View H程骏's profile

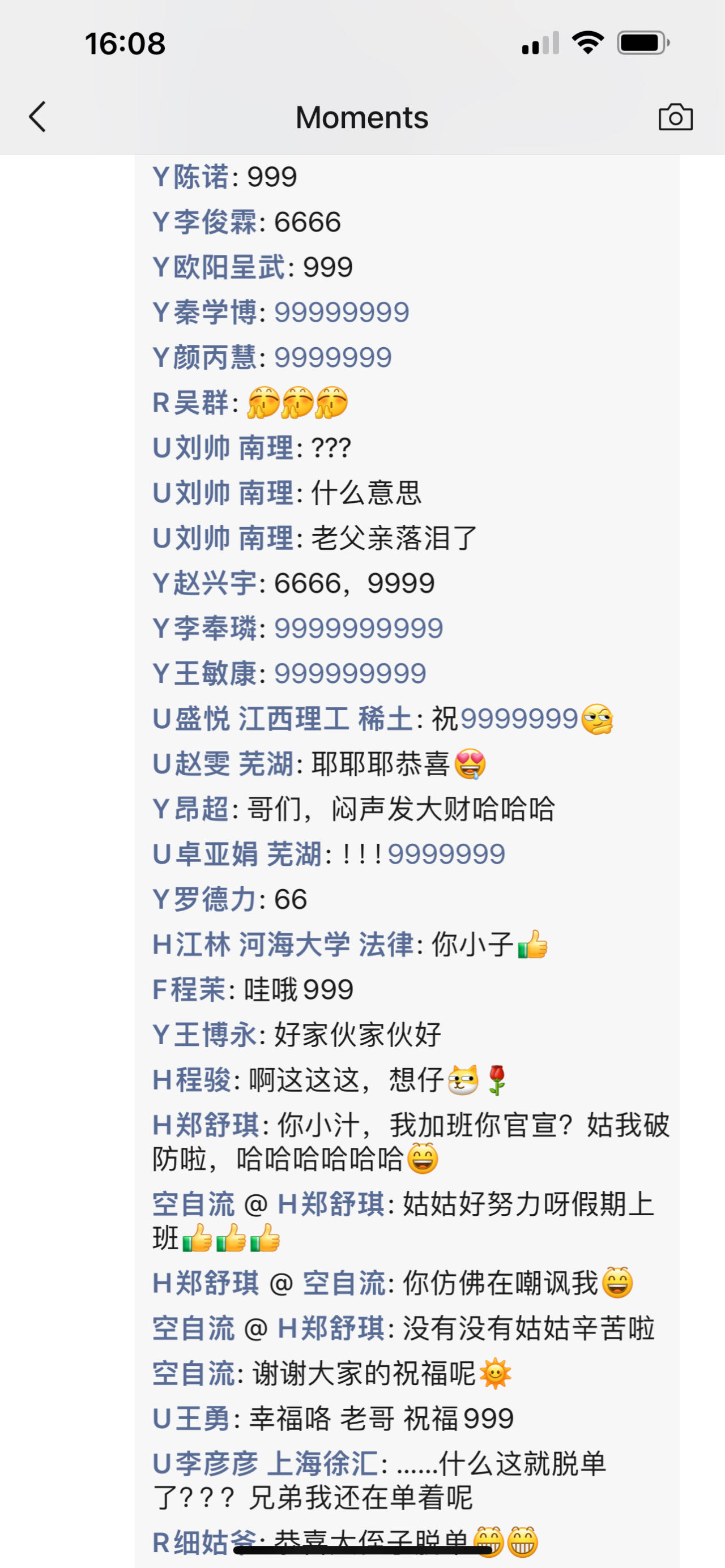[x=191, y=1080]
